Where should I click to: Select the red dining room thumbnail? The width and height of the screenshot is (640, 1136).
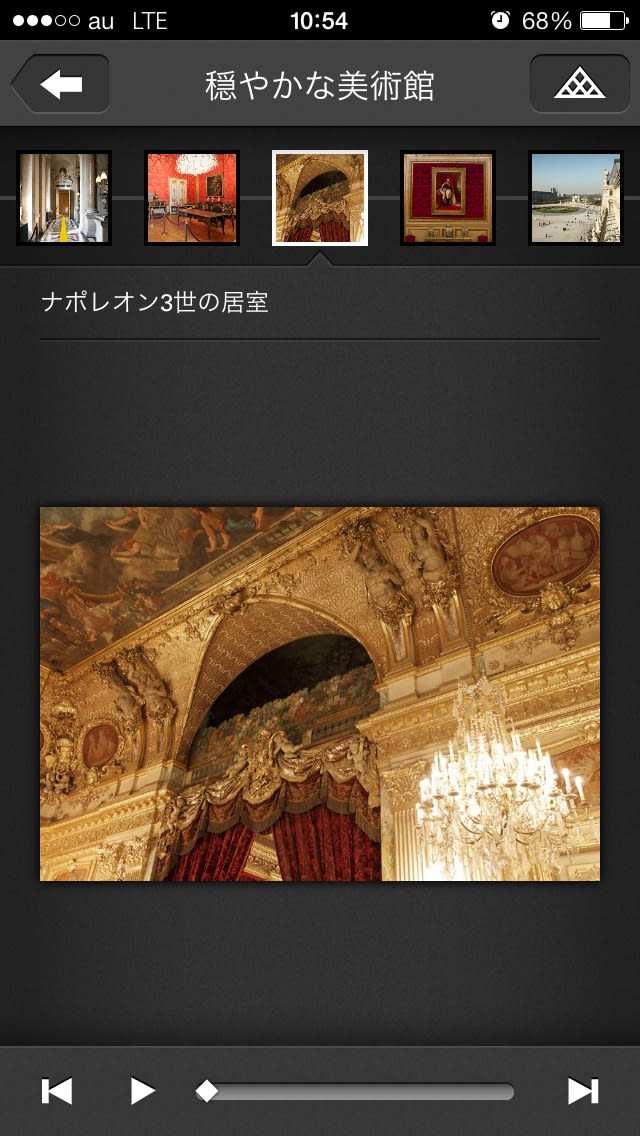[x=192, y=198]
